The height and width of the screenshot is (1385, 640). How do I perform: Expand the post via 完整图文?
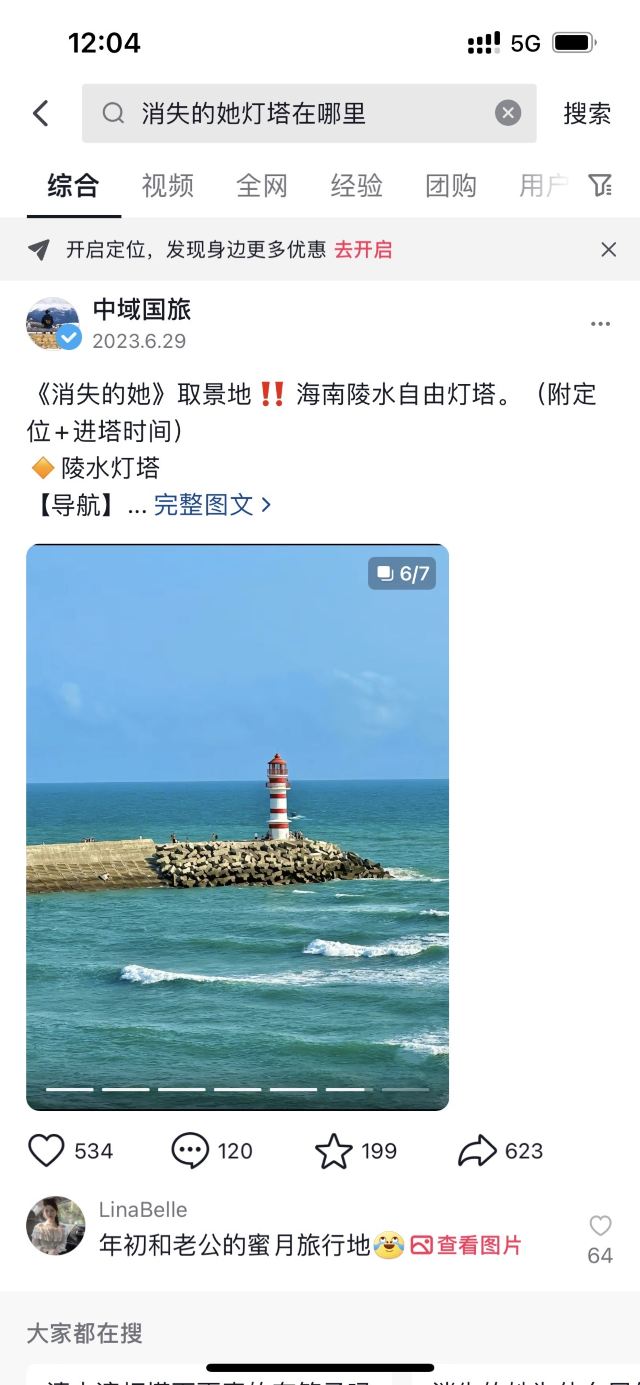pyautogui.click(x=212, y=505)
